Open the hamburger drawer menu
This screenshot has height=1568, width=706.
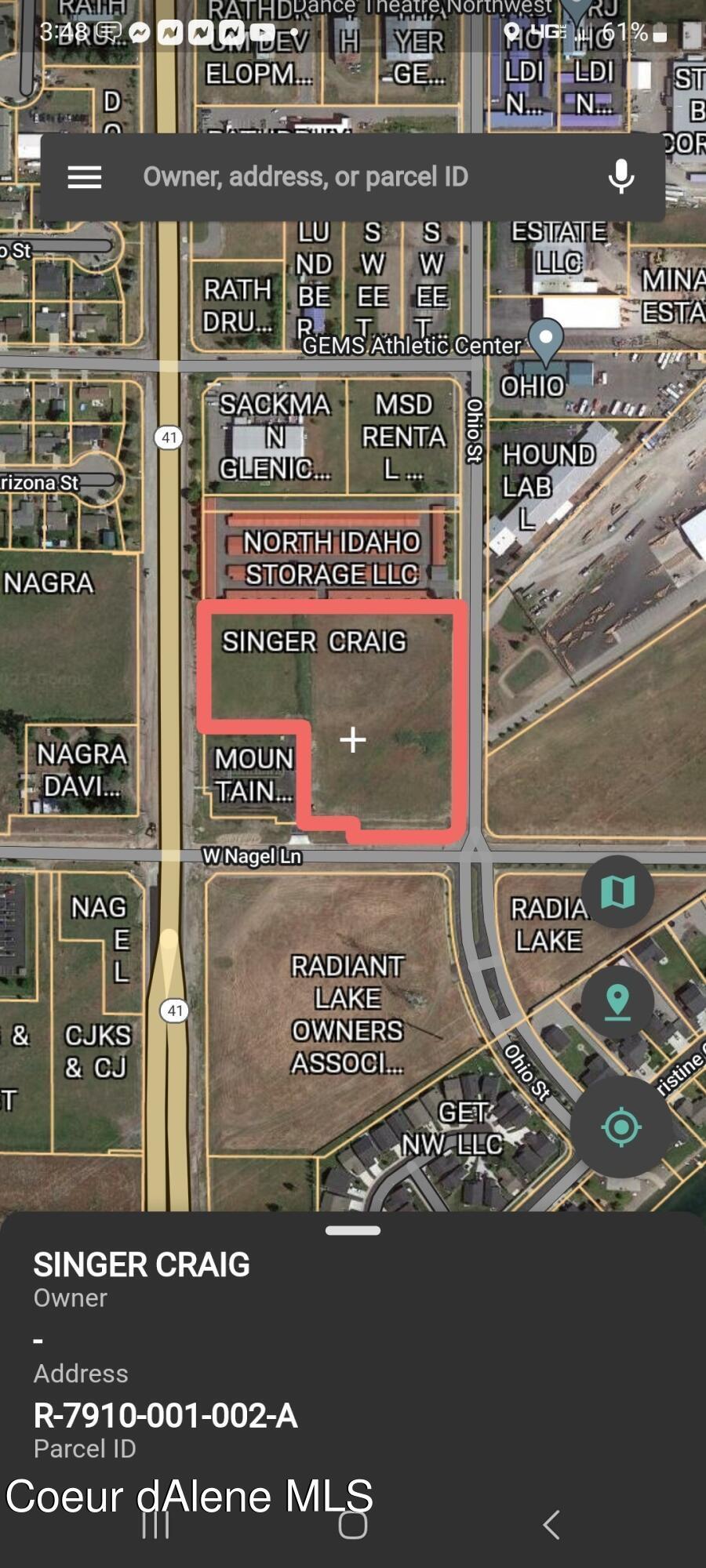(85, 177)
